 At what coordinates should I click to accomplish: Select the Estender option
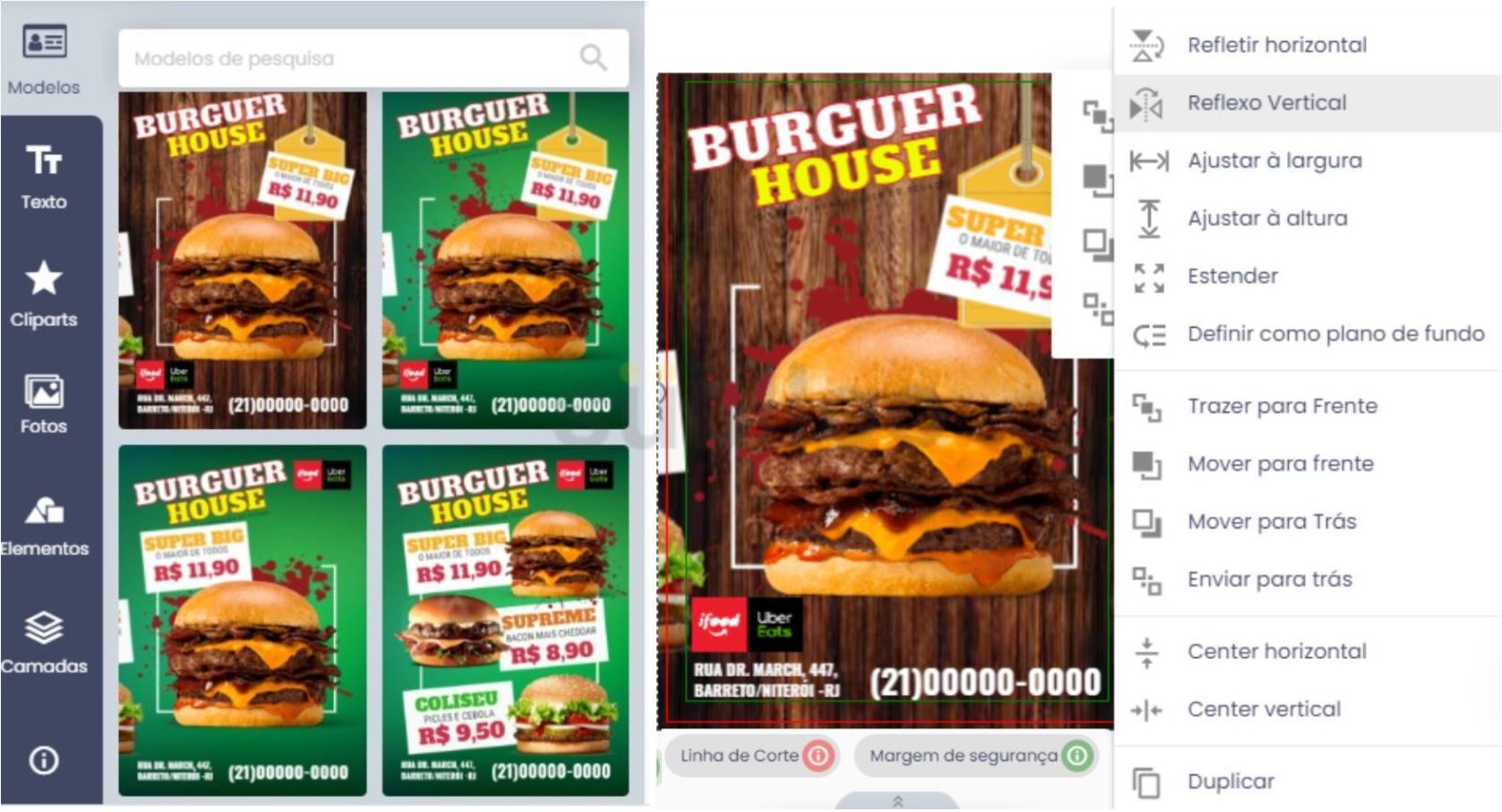(1232, 277)
